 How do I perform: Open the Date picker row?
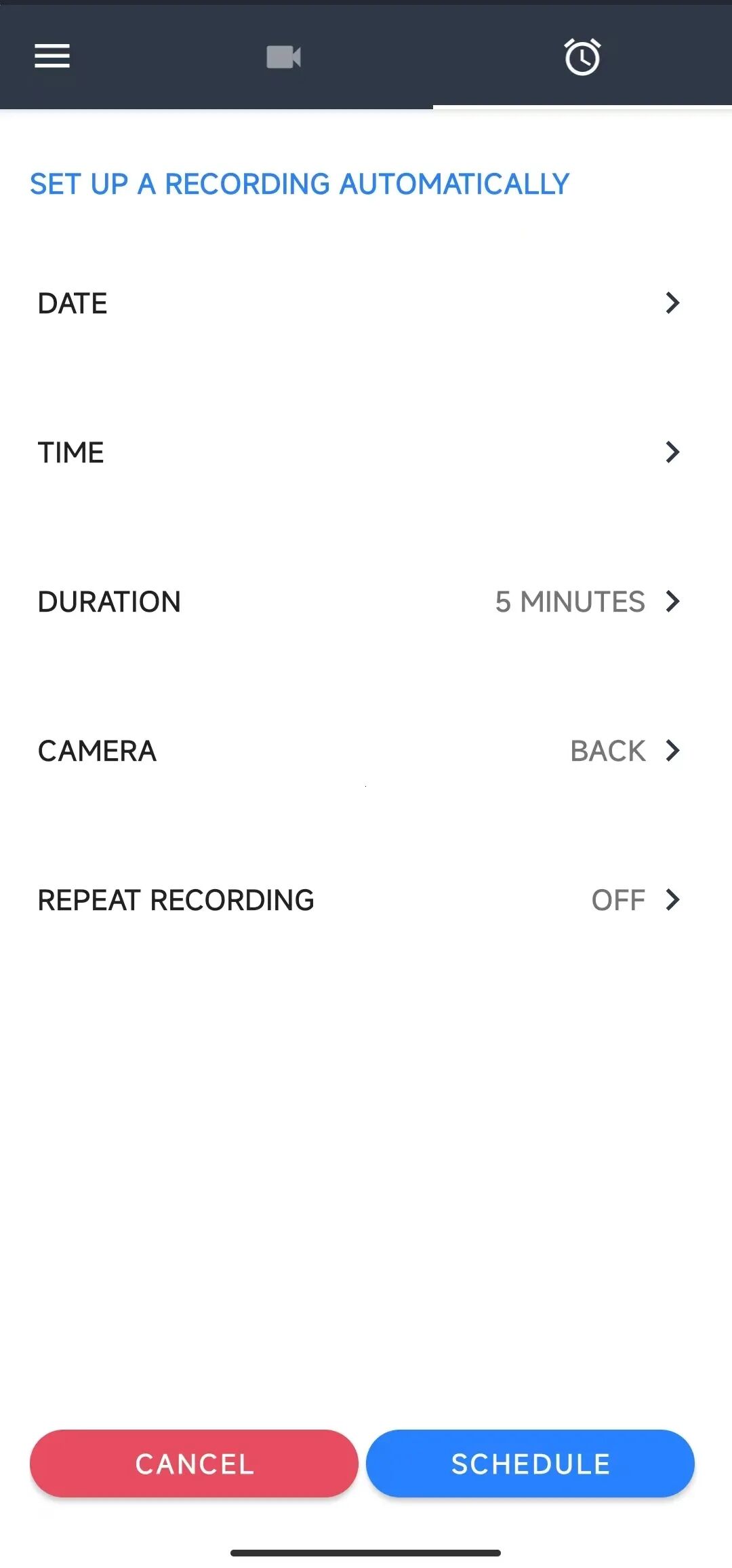point(359,303)
